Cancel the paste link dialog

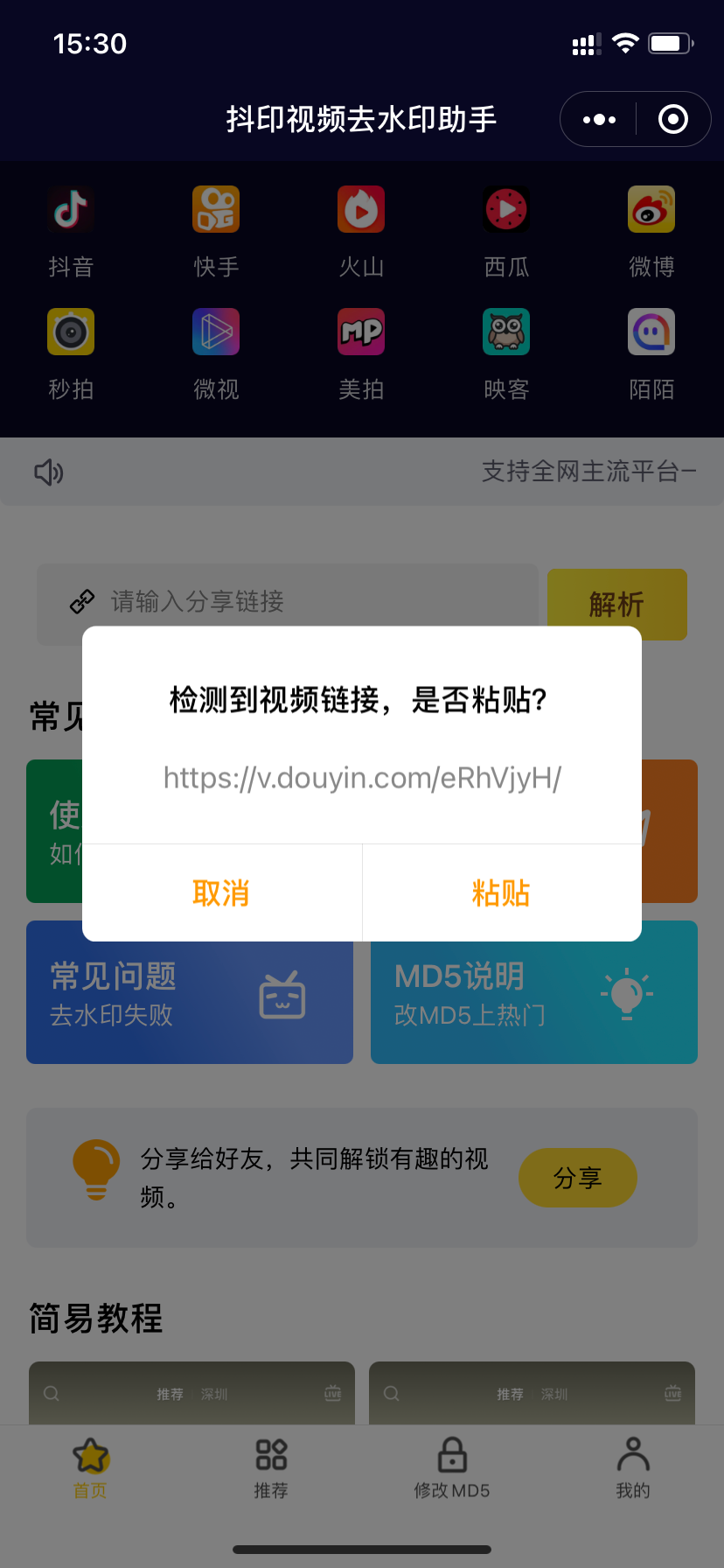(x=221, y=893)
